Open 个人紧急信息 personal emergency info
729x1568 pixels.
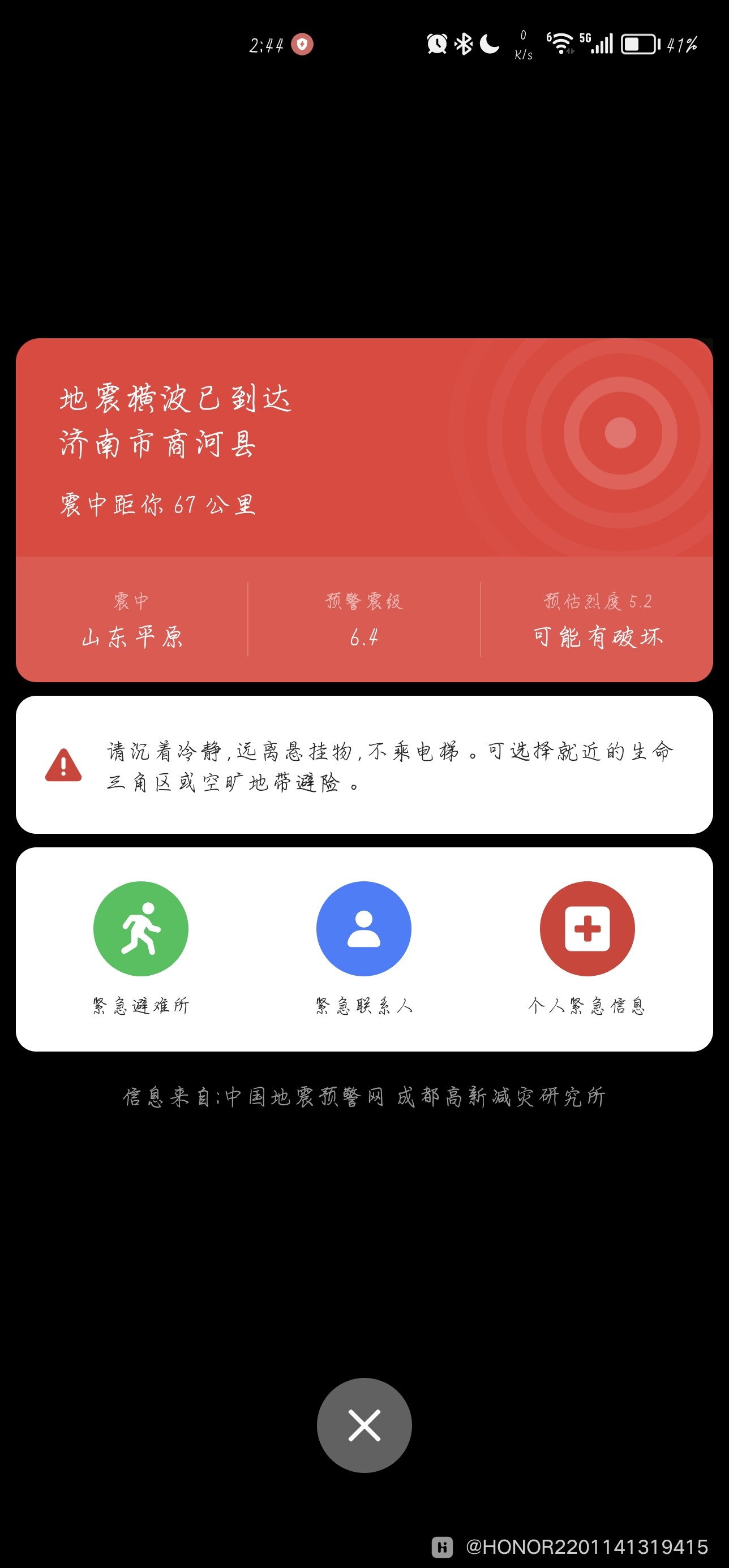pos(587,928)
